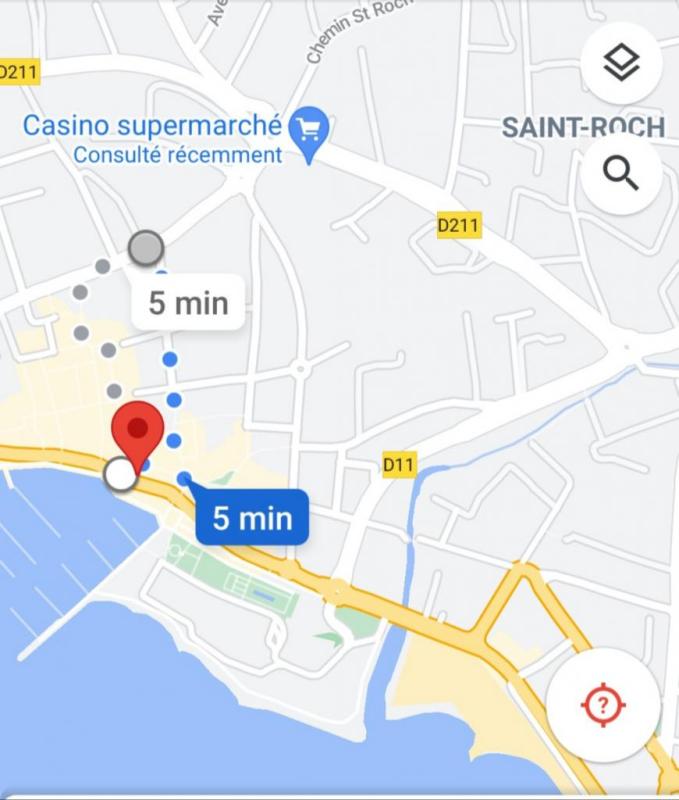Viewport: 679px width, 800px height.
Task: Select the alternative grey 5 min route
Action: [x=188, y=302]
